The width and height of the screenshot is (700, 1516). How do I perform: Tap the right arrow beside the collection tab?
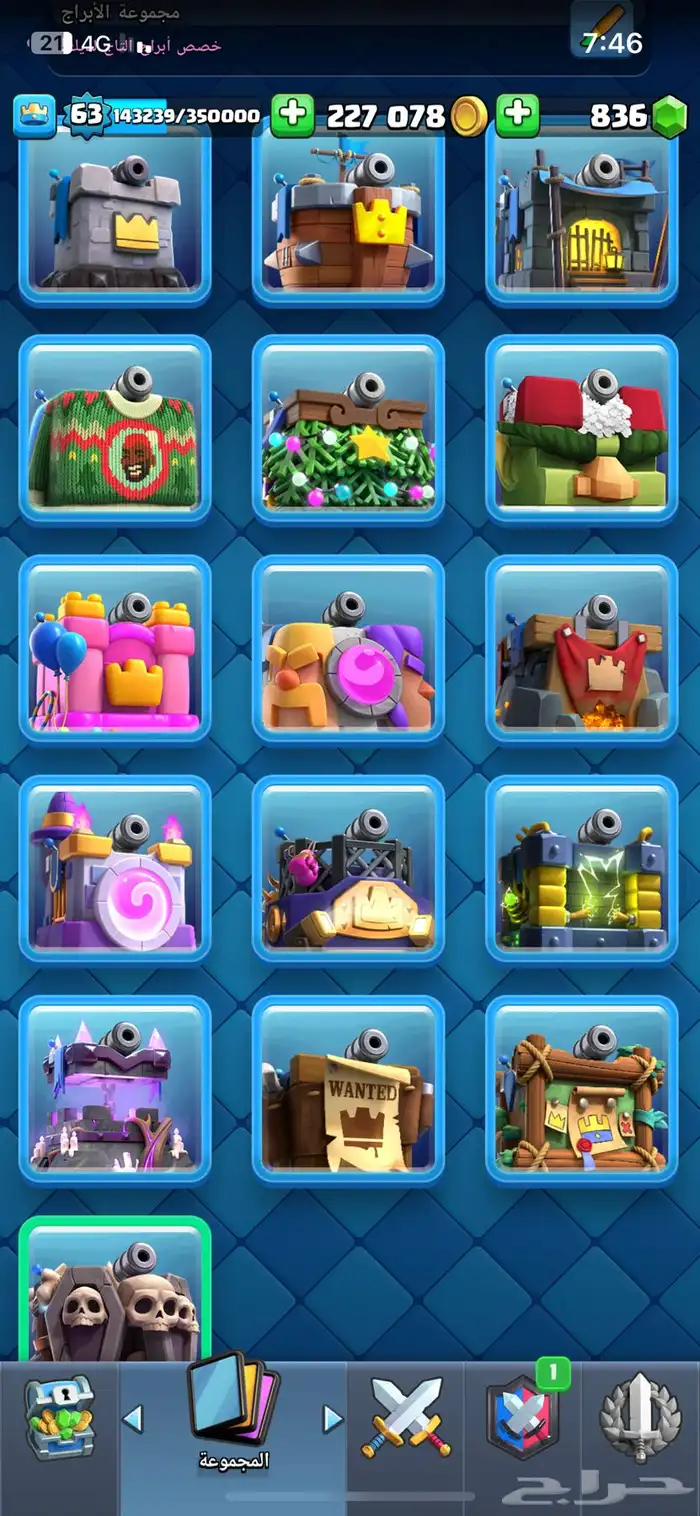333,1417
